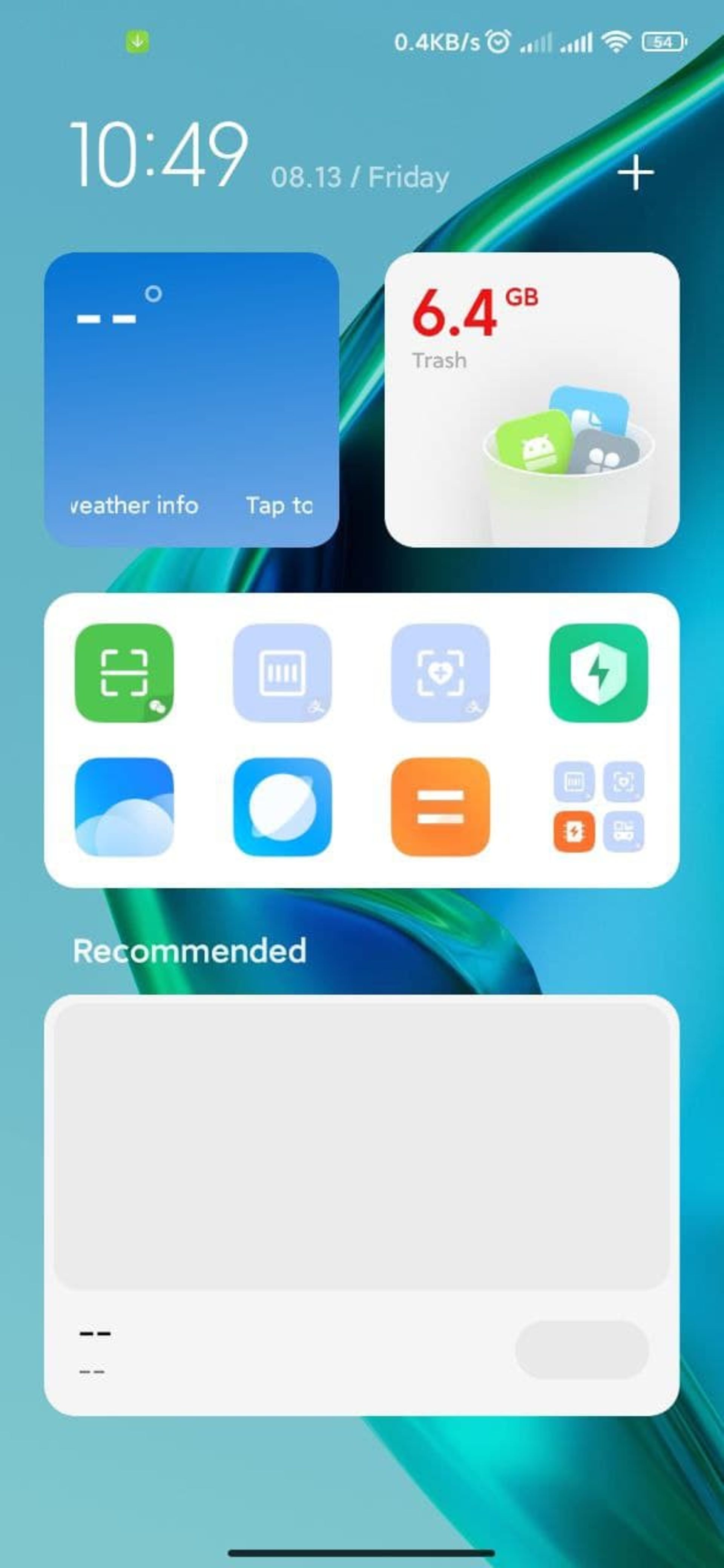724x1568 pixels.
Task: Open the Weather app with cloud icon
Action: pos(124,807)
